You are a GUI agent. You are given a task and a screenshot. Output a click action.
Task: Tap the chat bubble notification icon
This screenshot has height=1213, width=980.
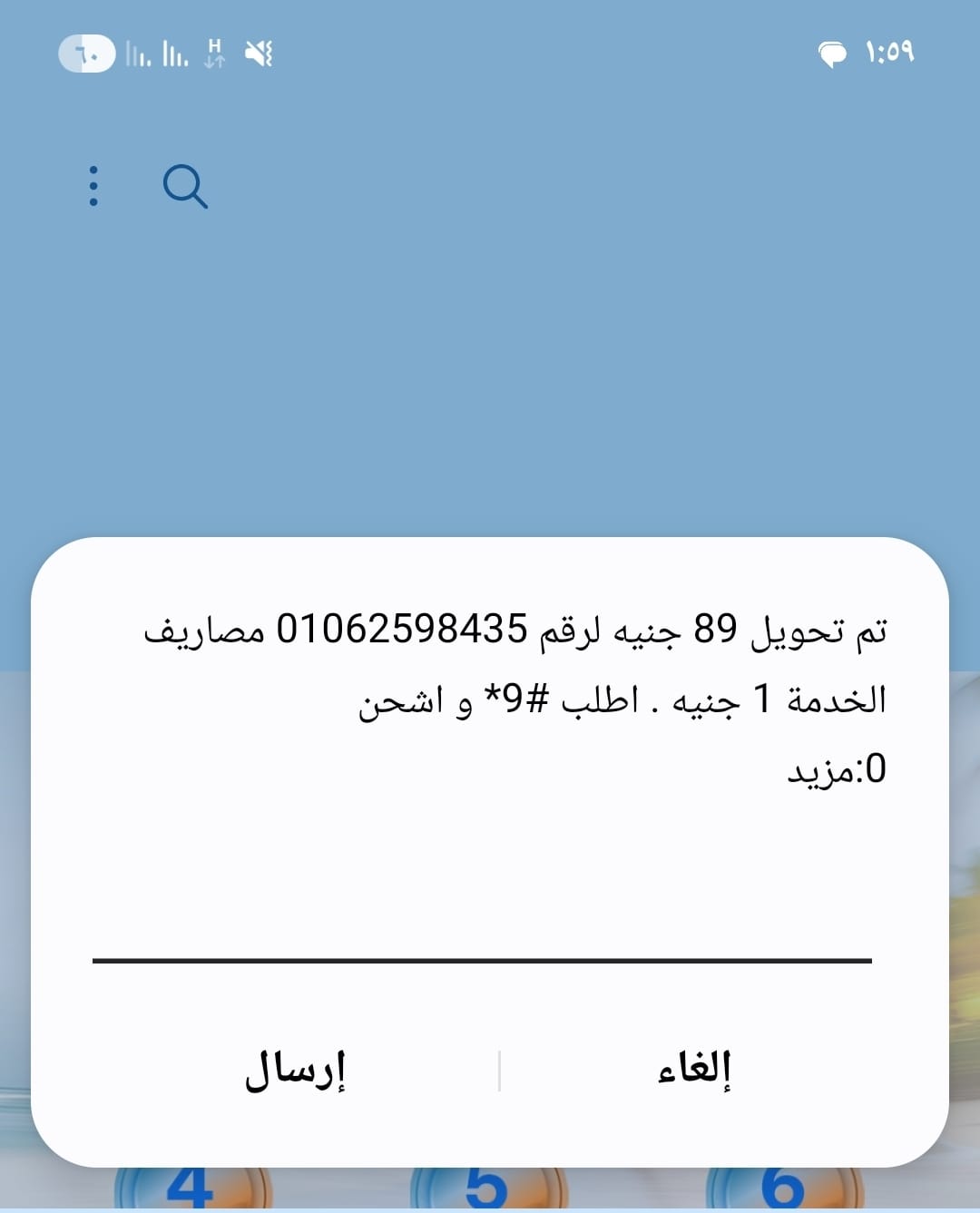(836, 54)
